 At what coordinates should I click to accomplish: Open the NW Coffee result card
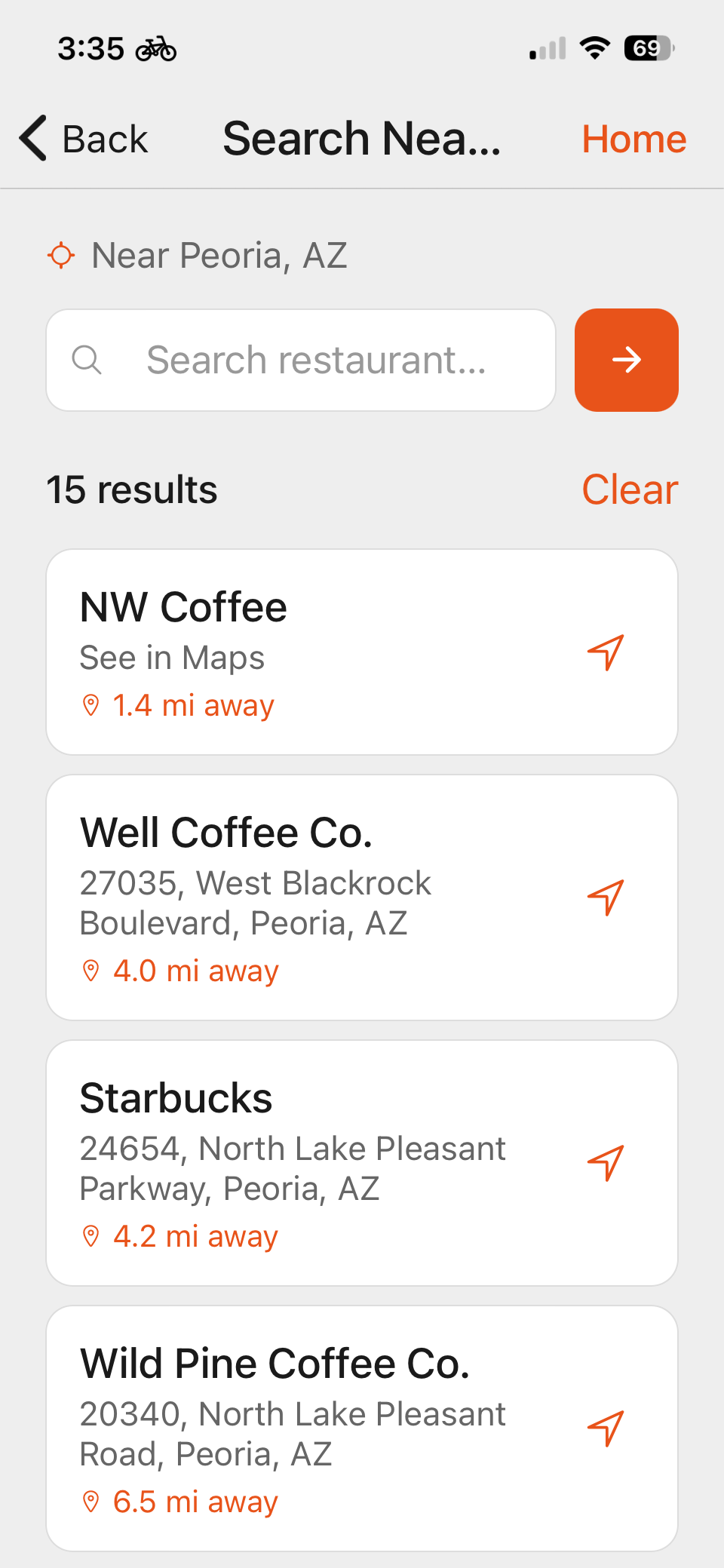tap(302, 652)
